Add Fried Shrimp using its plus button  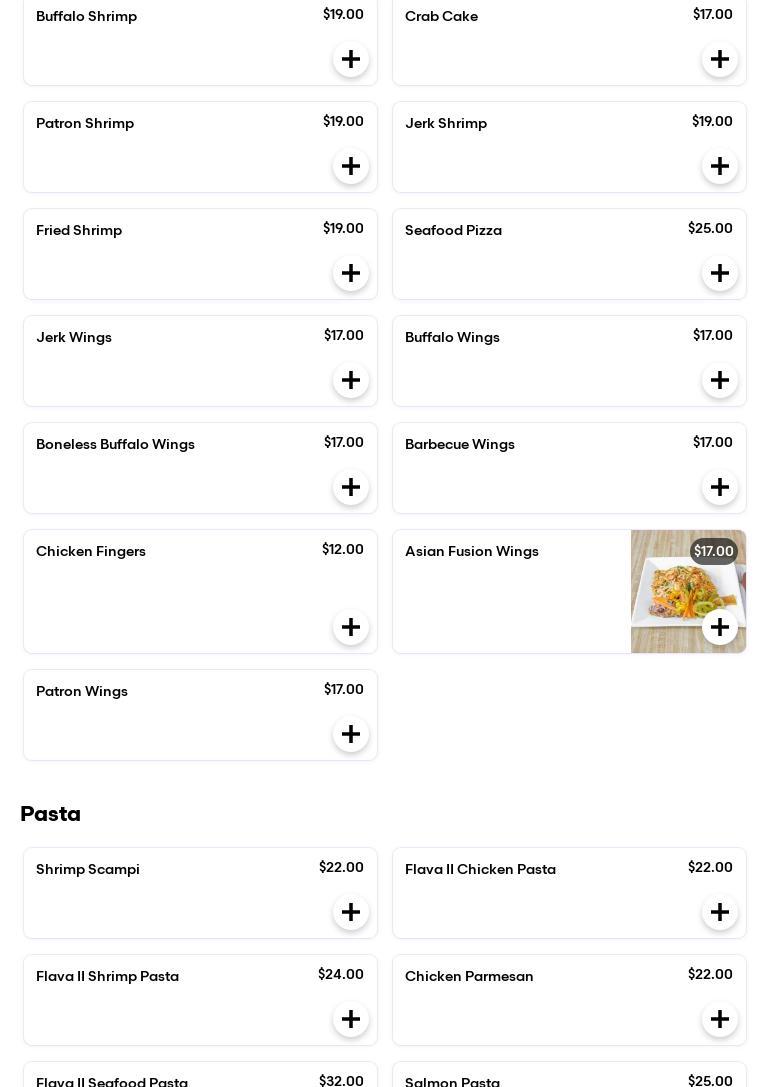(x=351, y=273)
